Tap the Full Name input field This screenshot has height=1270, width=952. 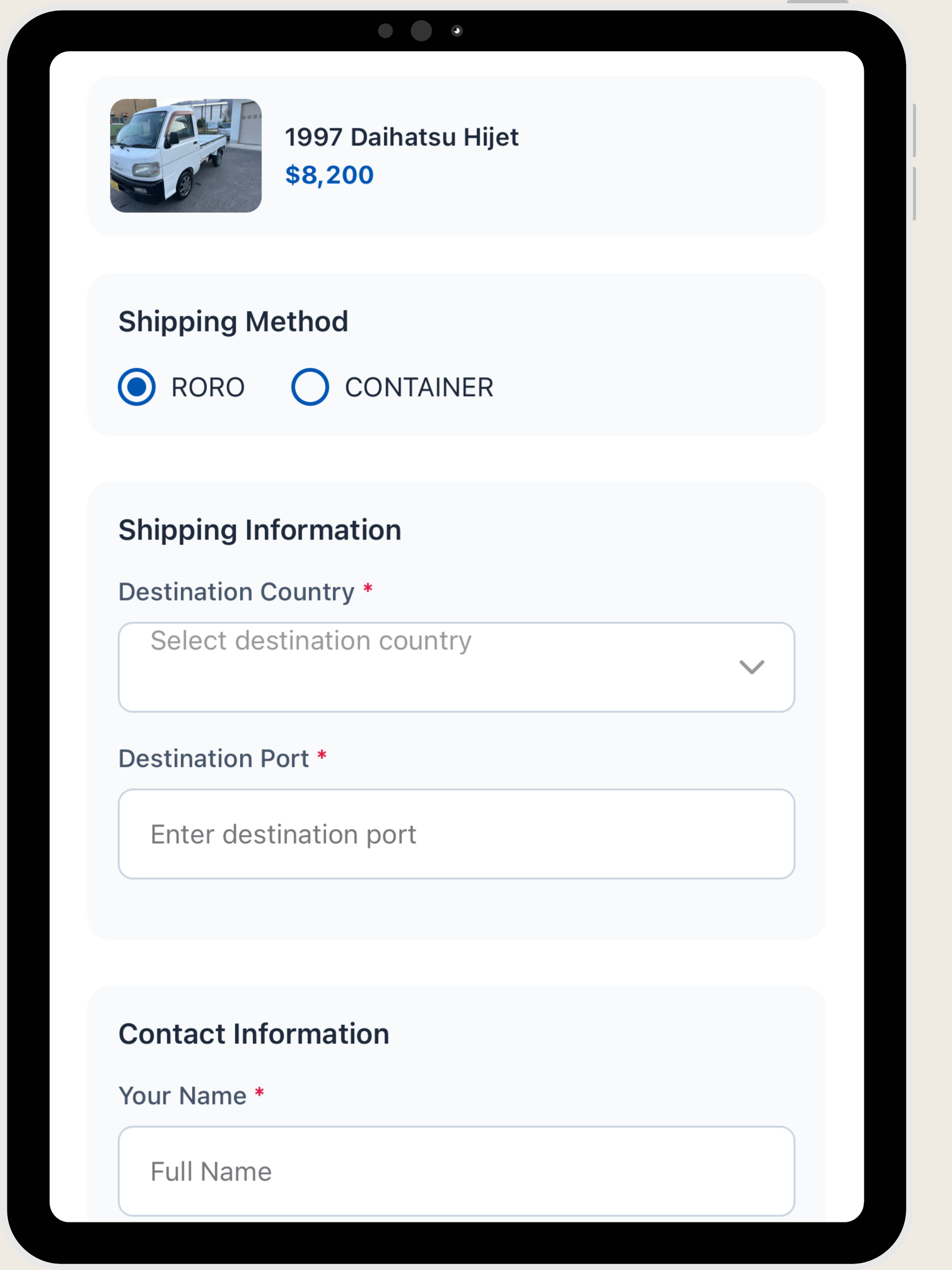pyautogui.click(x=456, y=1171)
